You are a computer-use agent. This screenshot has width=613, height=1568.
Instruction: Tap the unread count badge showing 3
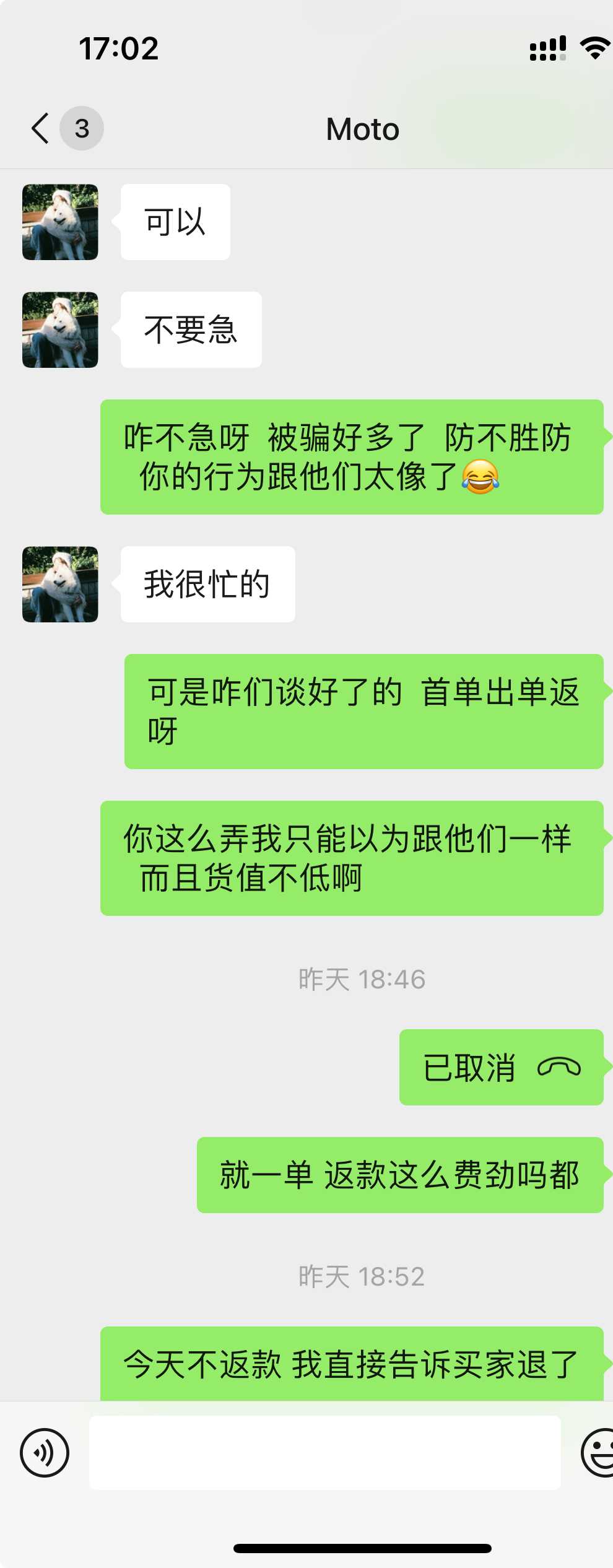(x=82, y=129)
